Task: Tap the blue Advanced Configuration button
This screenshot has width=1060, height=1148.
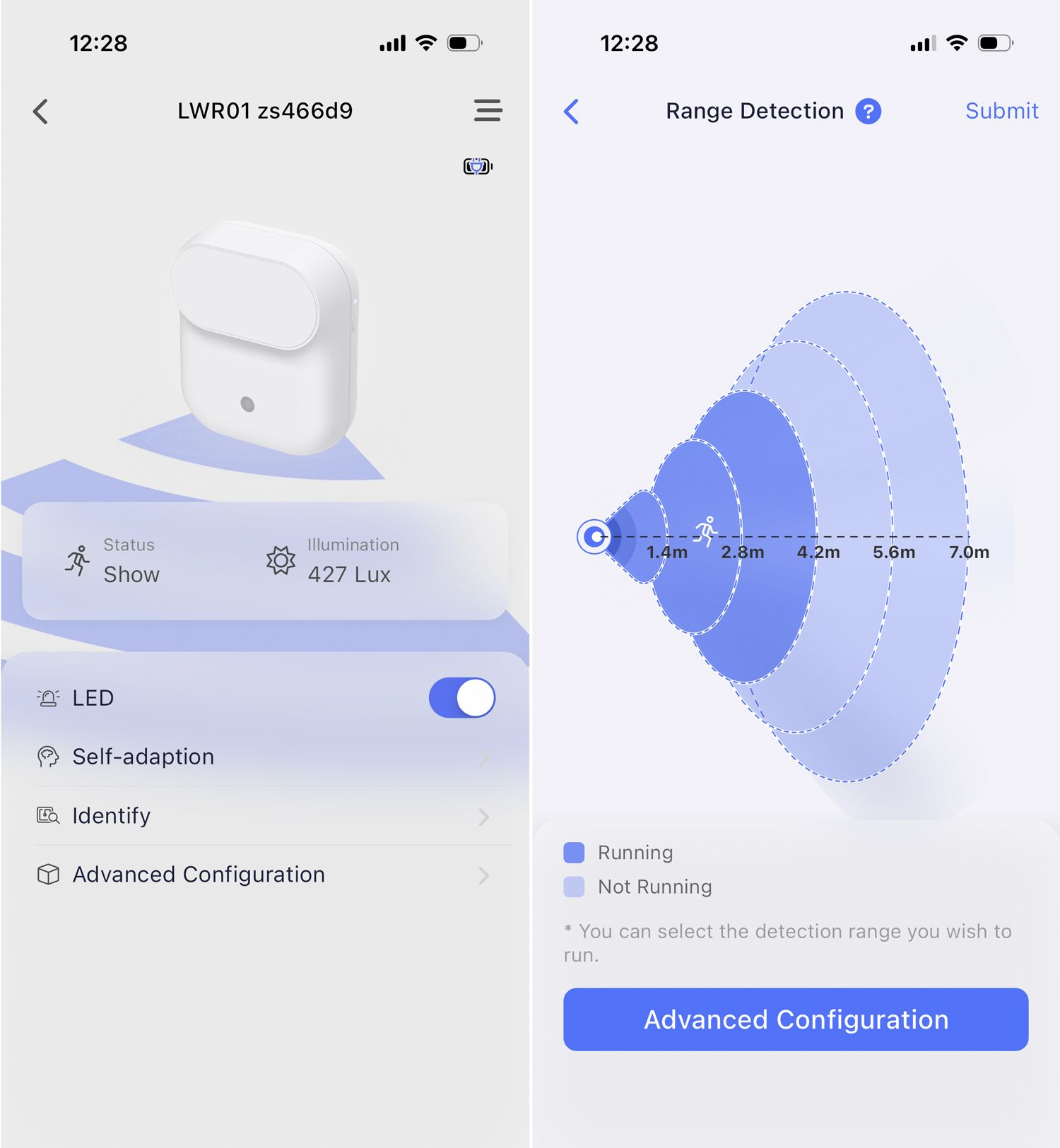Action: (x=795, y=1019)
